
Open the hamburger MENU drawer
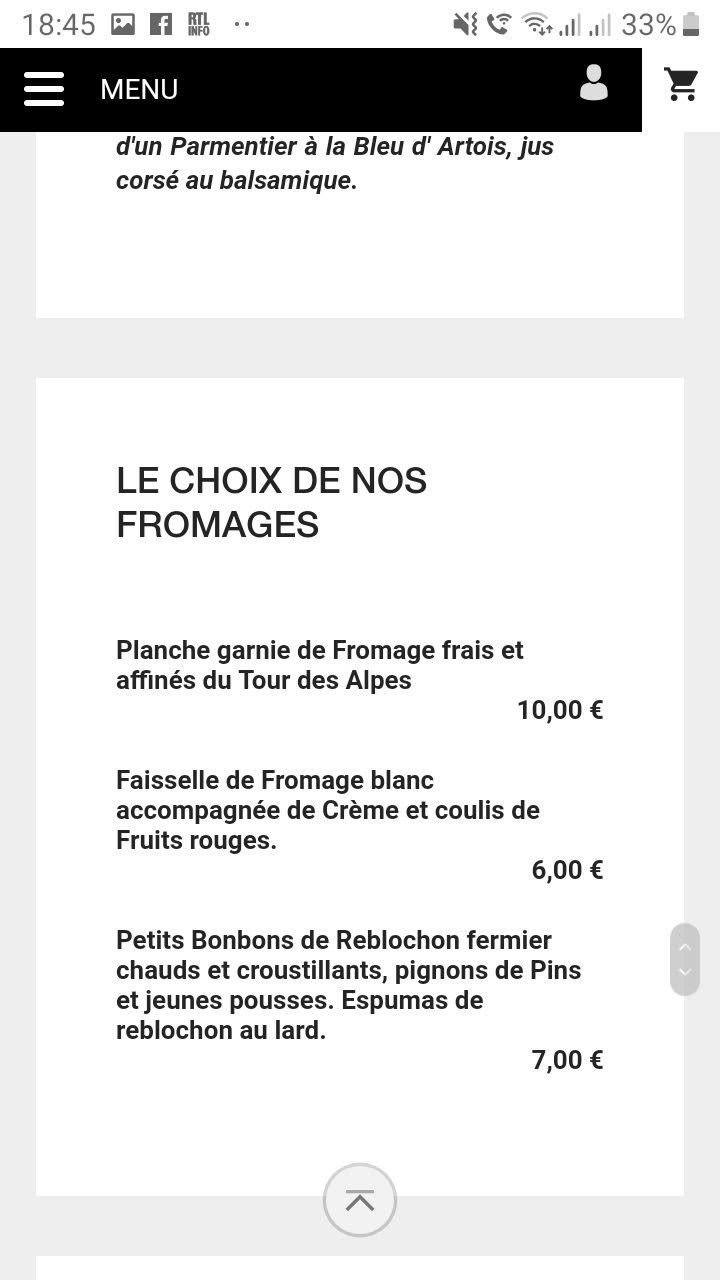pyautogui.click(x=45, y=89)
